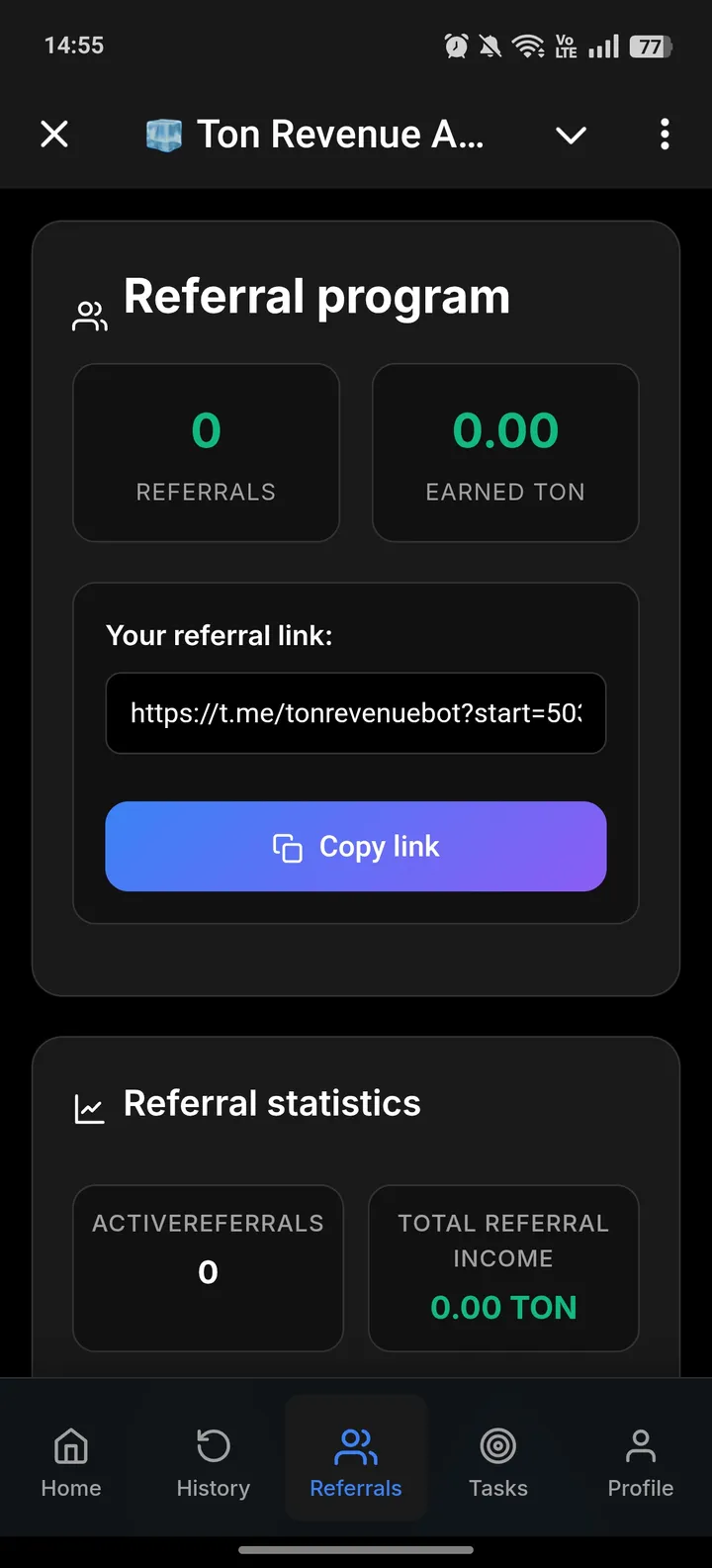
Task: Switch to the History tab
Action: [x=213, y=1462]
